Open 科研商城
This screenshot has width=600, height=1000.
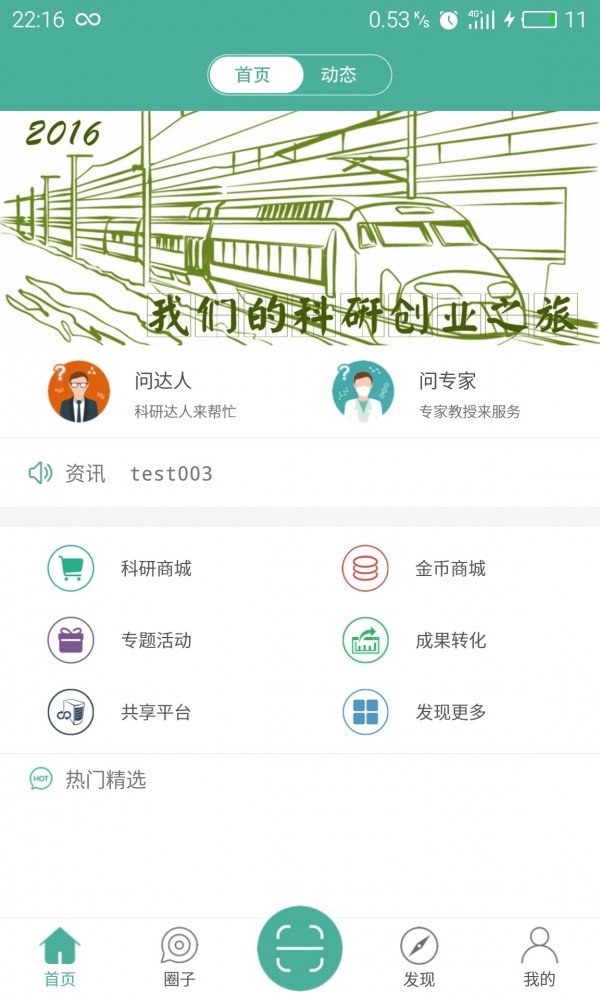click(120, 568)
